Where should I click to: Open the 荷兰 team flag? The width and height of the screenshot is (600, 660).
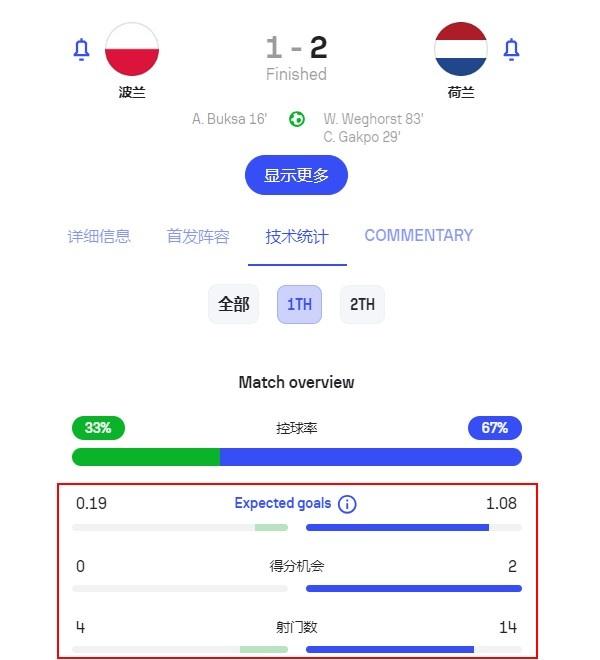pyautogui.click(x=461, y=49)
